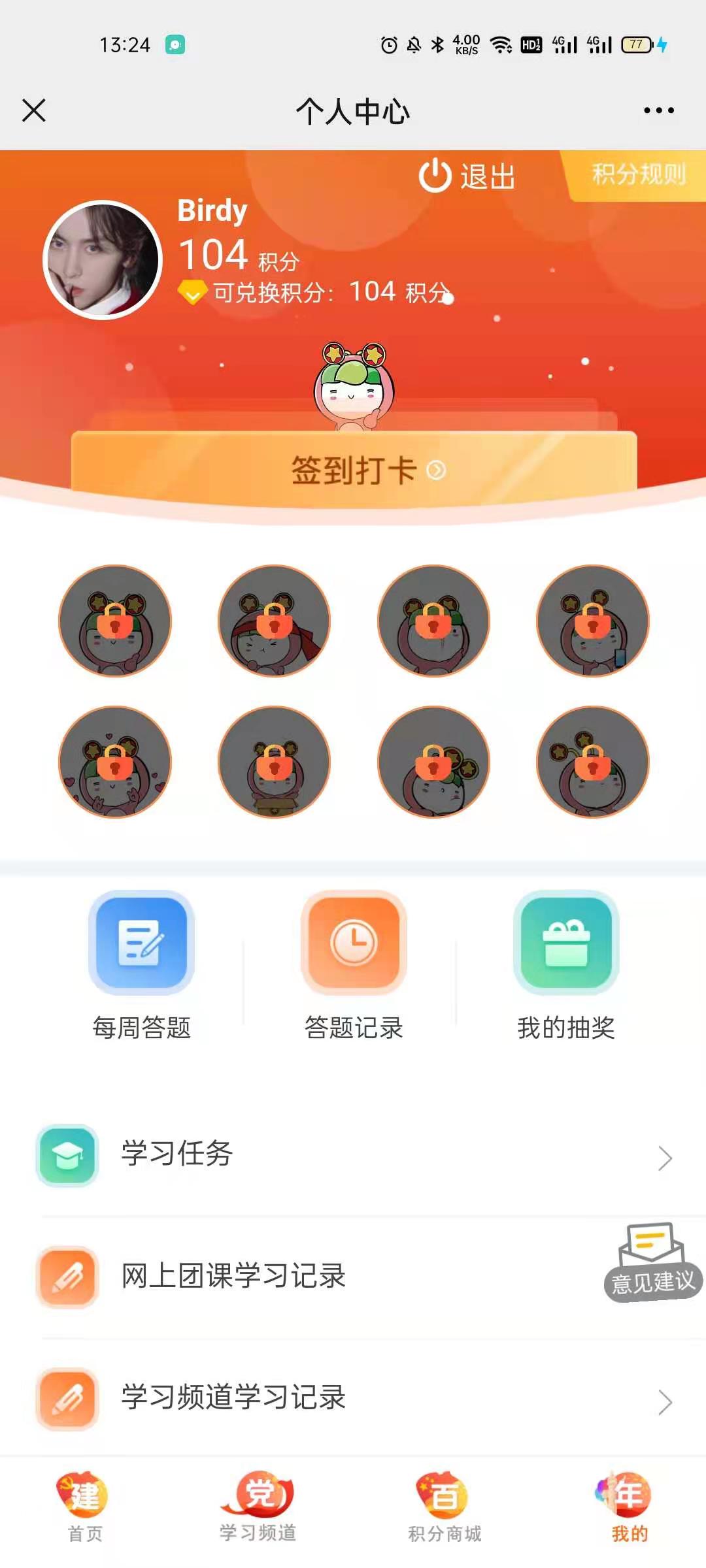
Task: Tap 退出 to log out
Action: (467, 176)
